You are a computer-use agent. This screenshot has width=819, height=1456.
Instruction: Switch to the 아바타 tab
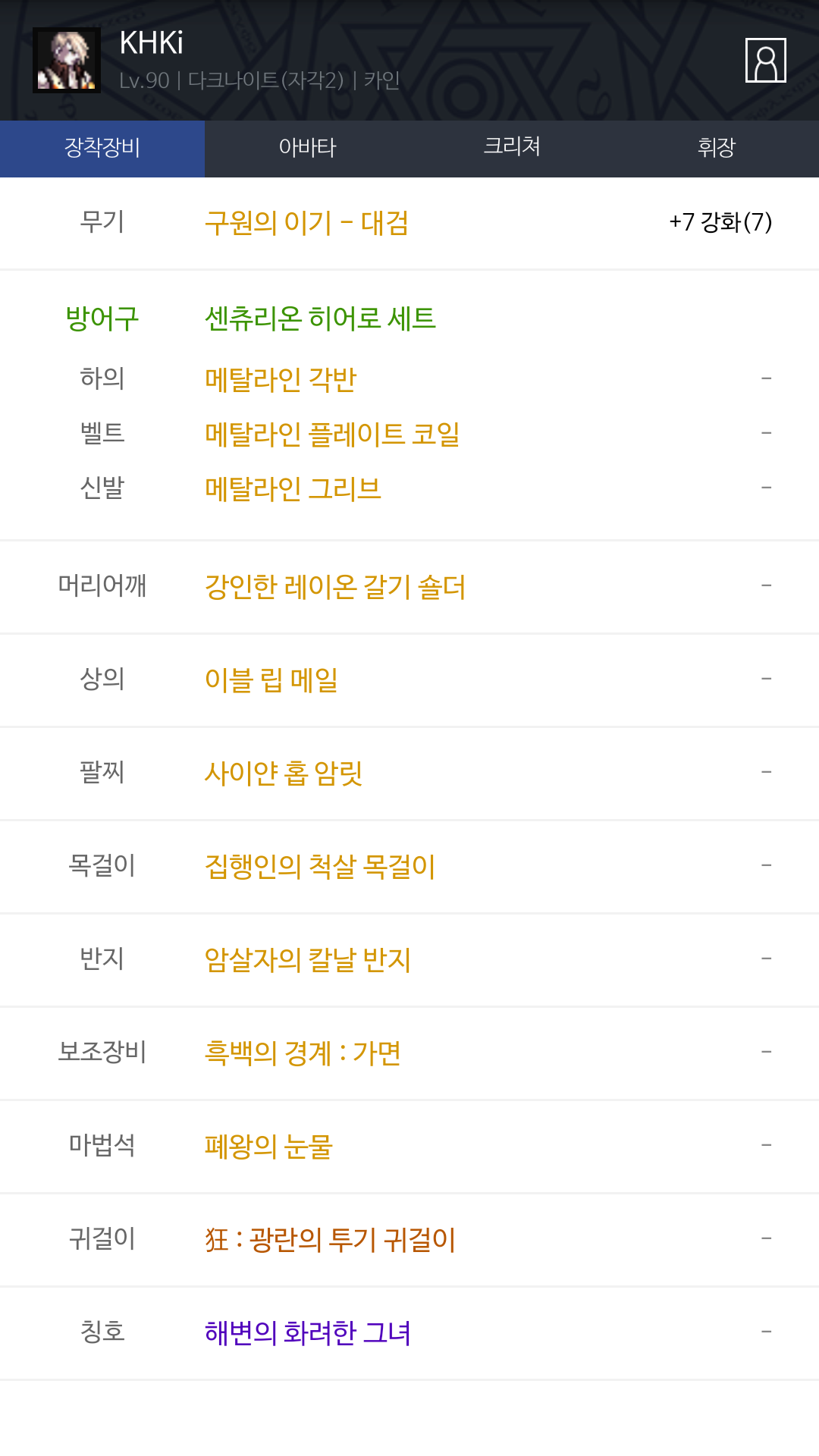point(307,149)
